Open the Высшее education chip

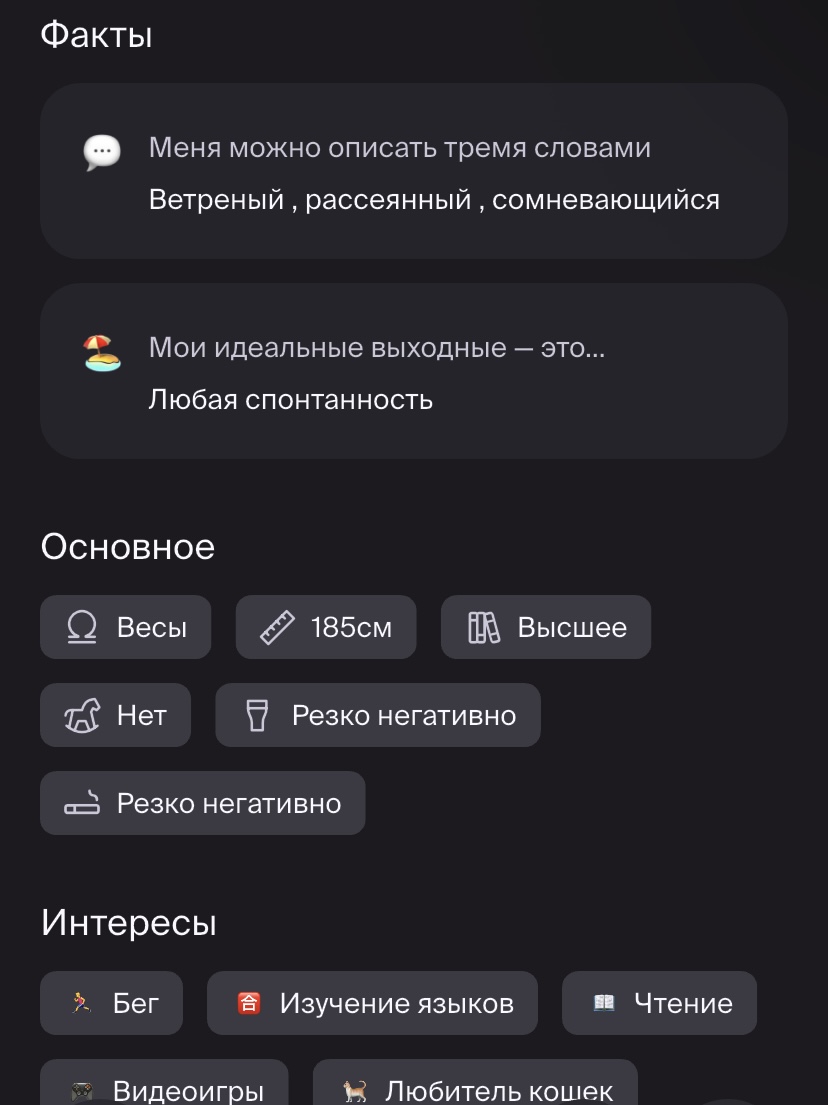(546, 627)
